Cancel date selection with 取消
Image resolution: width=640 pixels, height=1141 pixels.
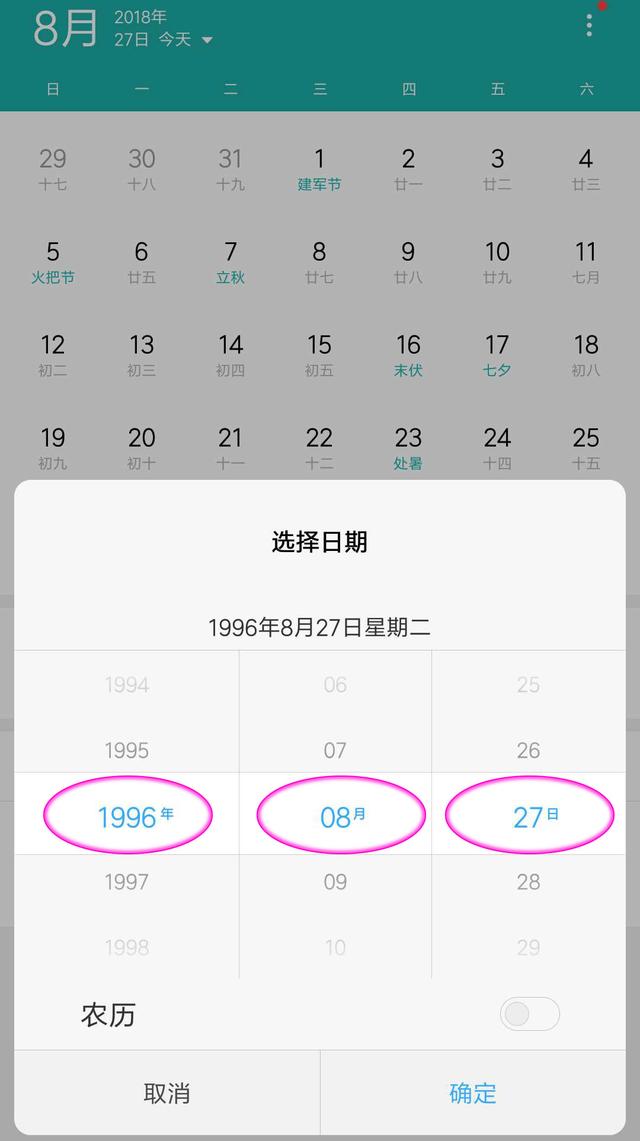(167, 1093)
